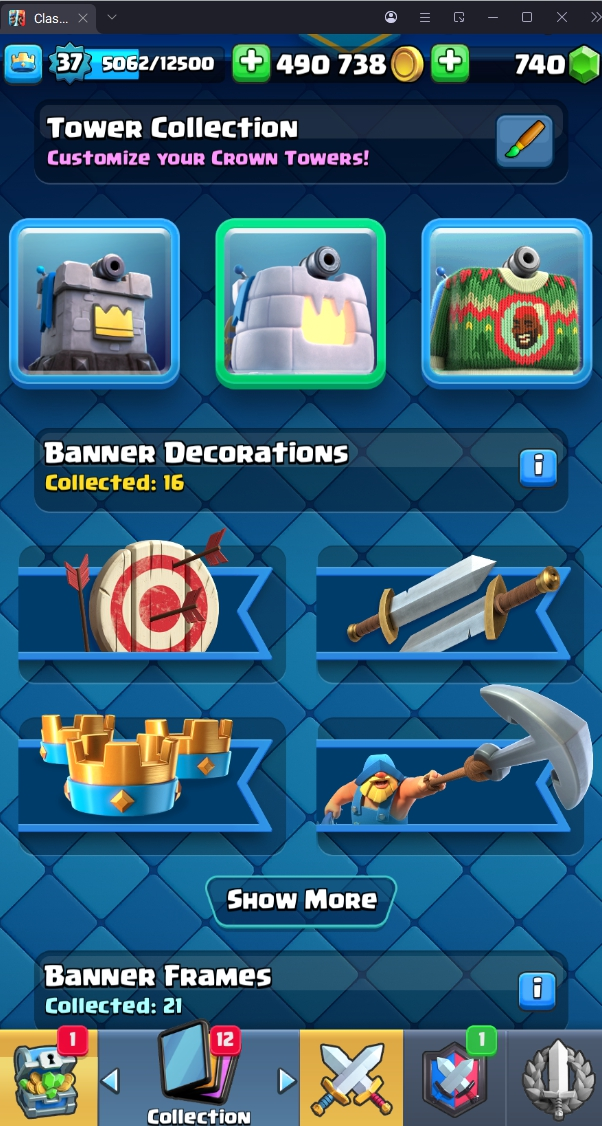Select the Christmas sweater tower skin
Image resolution: width=602 pixels, height=1126 pixels.
(507, 302)
